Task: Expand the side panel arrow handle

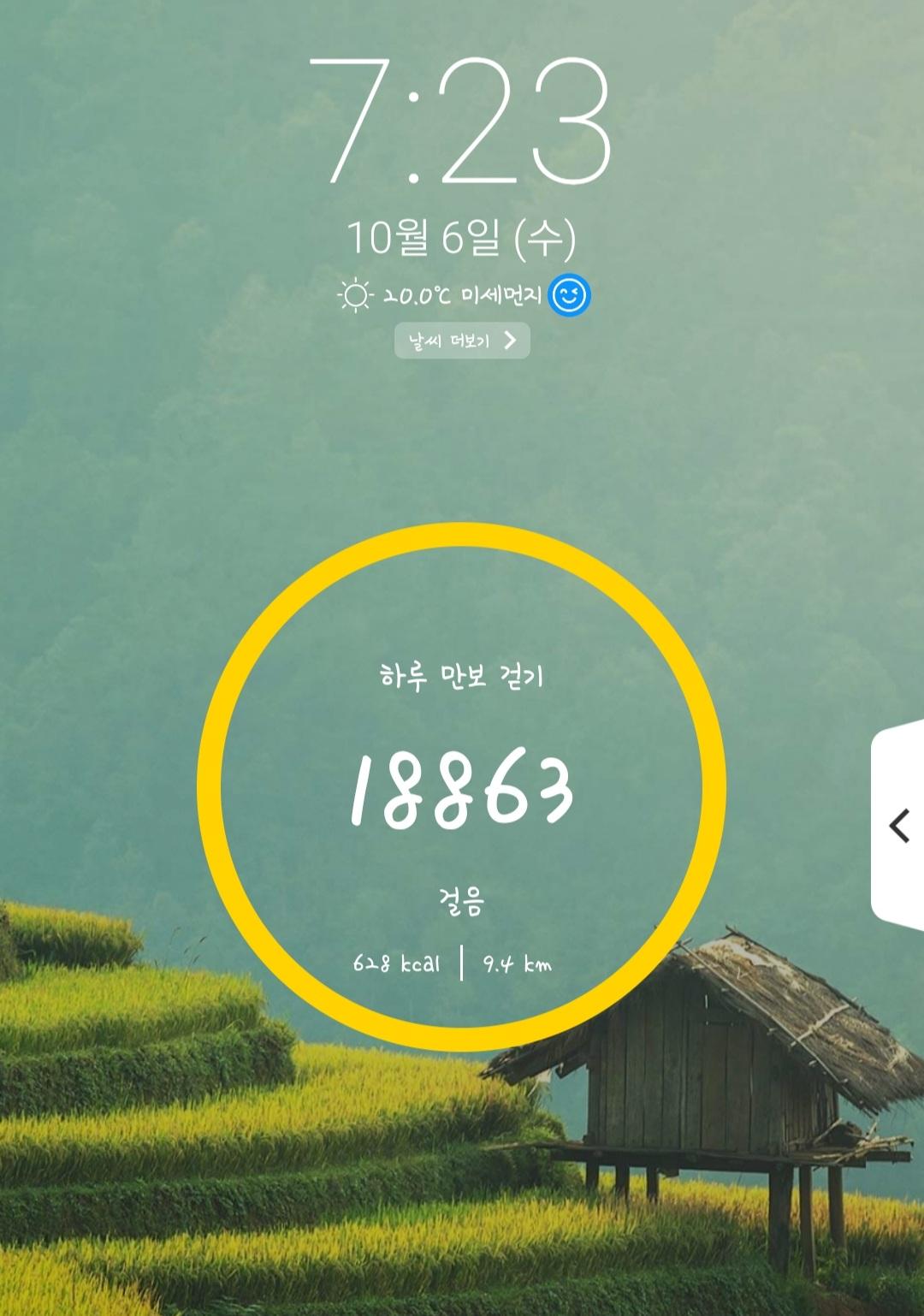Action: point(898,826)
